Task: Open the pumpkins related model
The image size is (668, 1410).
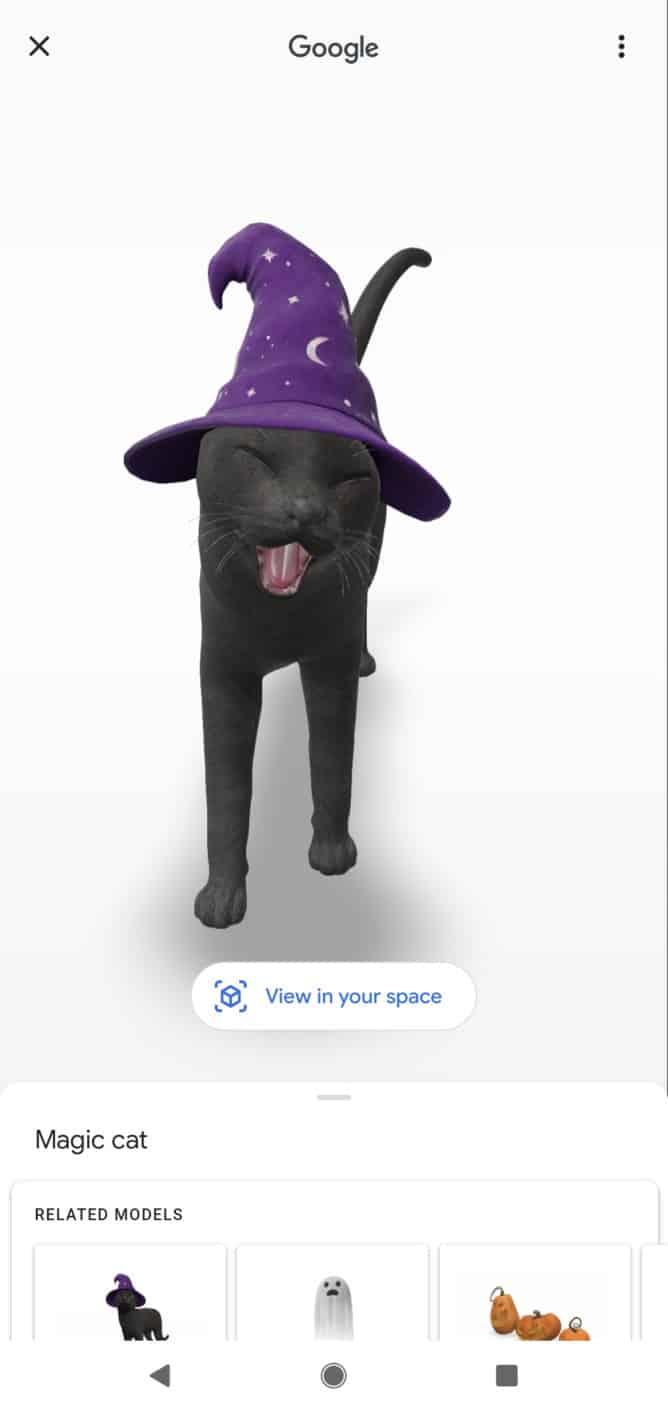Action: [x=535, y=1296]
